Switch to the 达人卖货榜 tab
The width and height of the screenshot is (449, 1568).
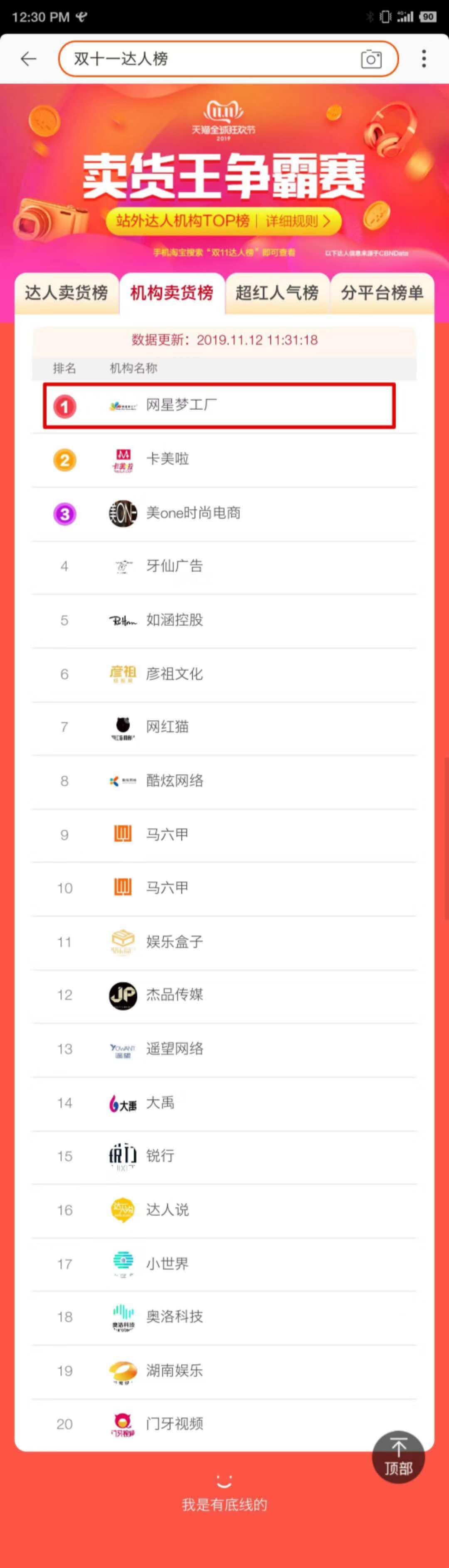coord(67,293)
